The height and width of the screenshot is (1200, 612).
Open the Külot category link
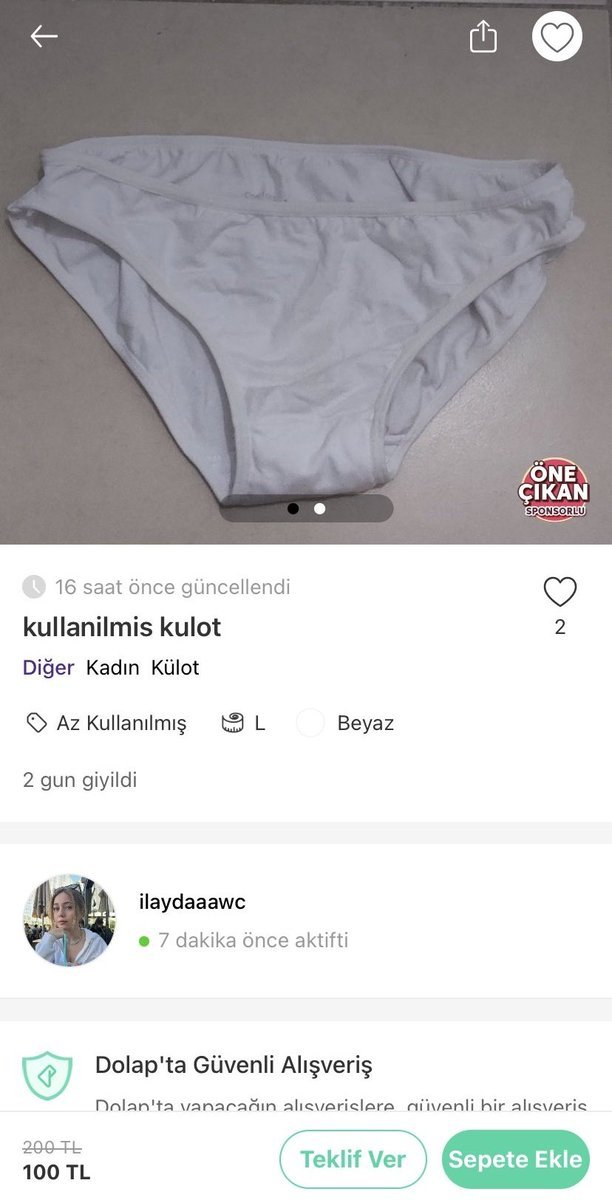pyautogui.click(x=175, y=668)
